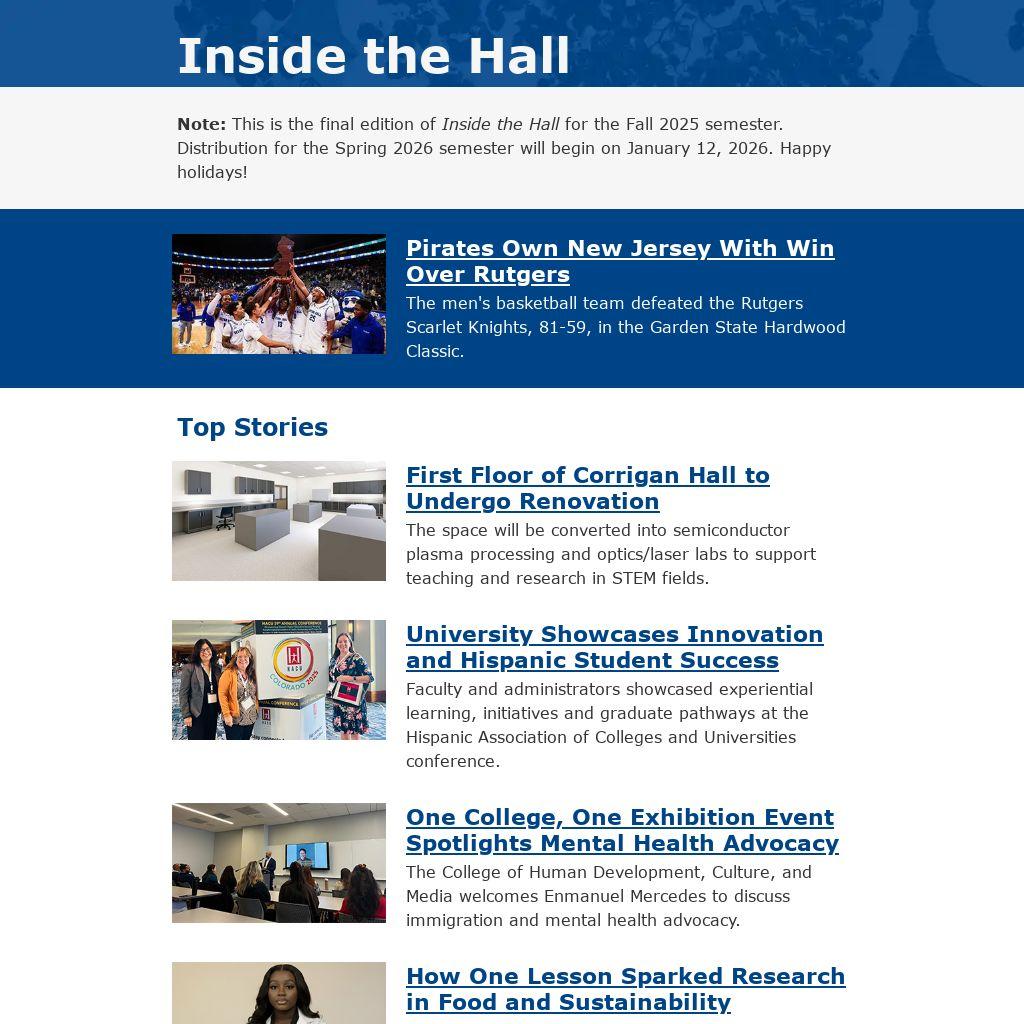Open the Pirates Own New Jersey headline

coord(619,261)
